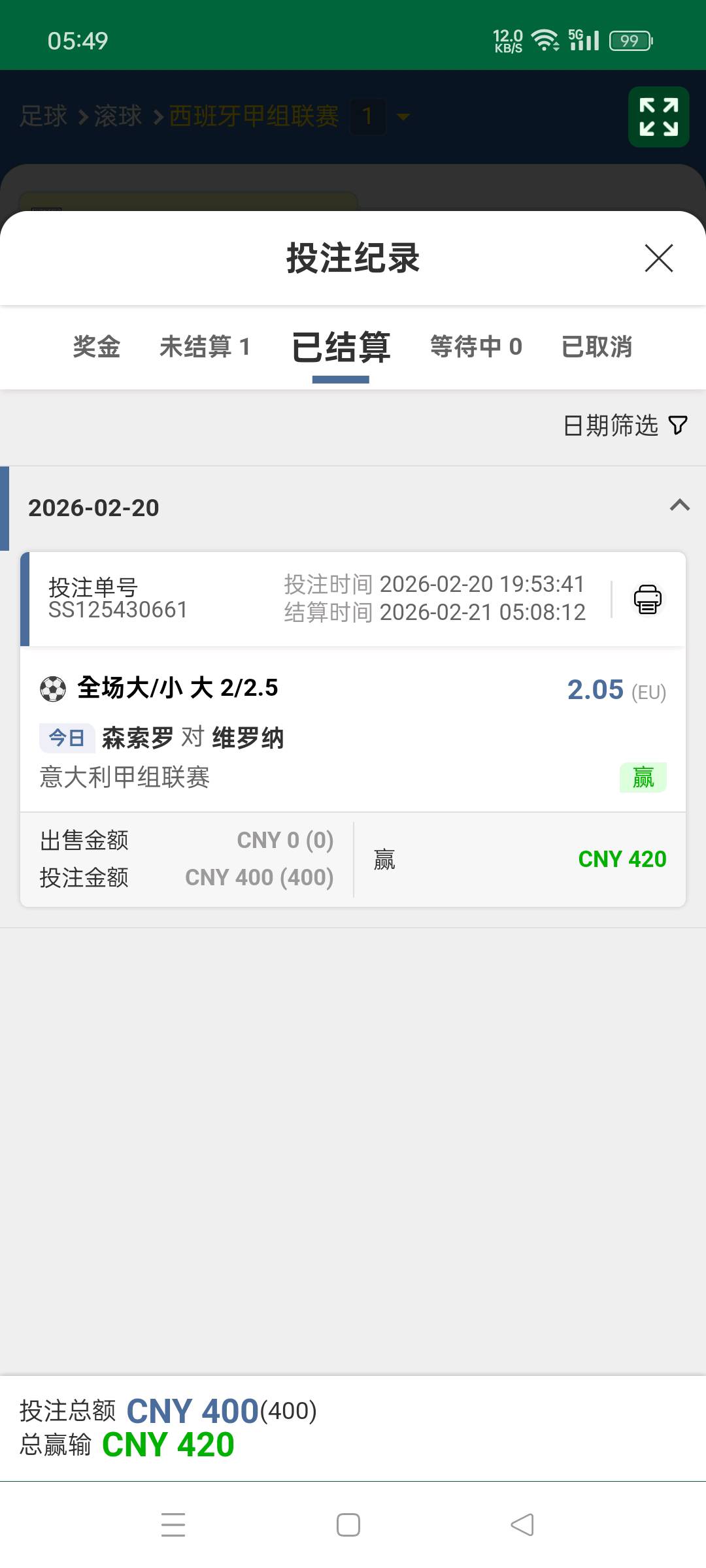Open the date filter funnel icon

point(678,425)
